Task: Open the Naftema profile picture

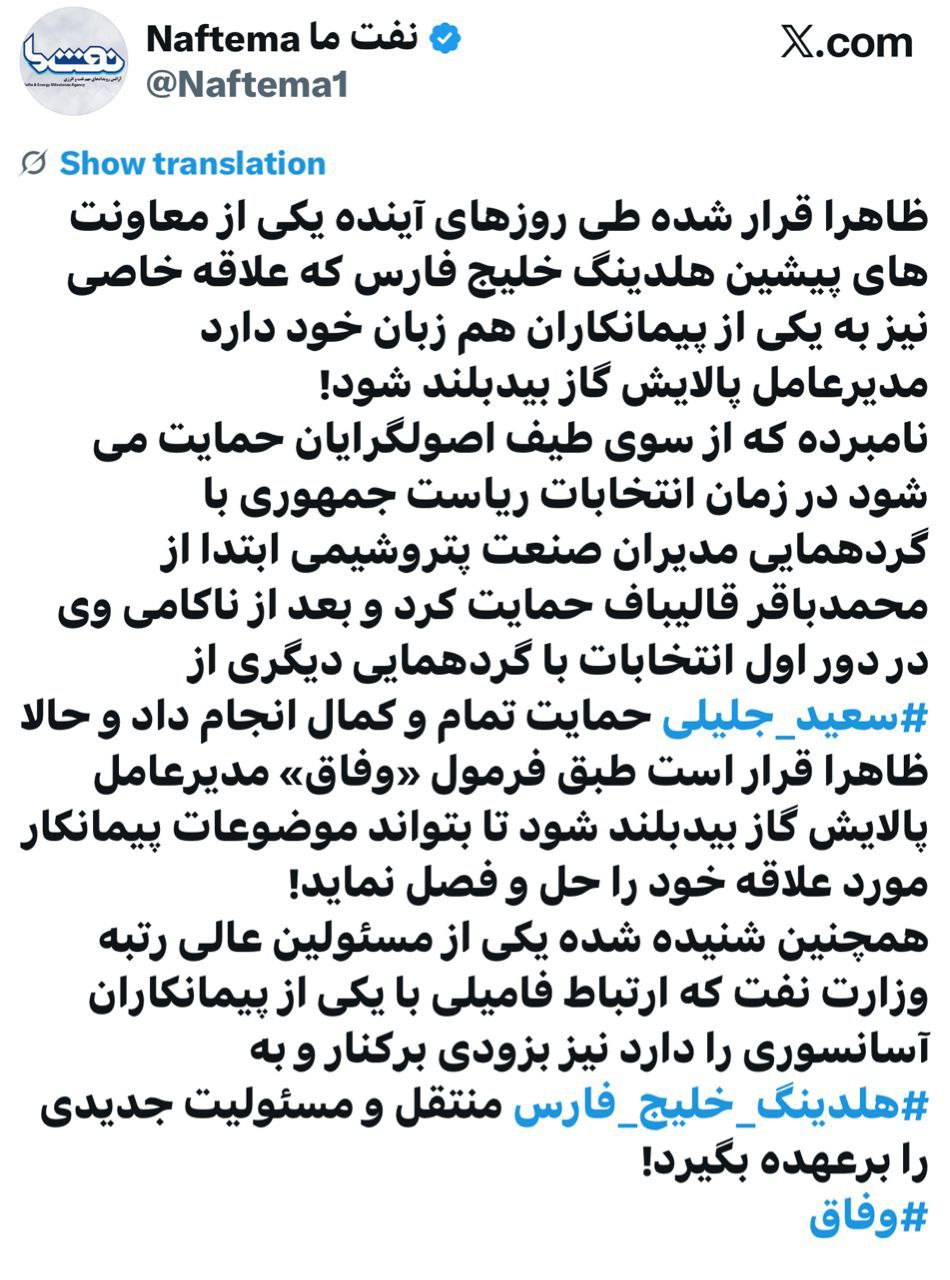Action: [73, 62]
